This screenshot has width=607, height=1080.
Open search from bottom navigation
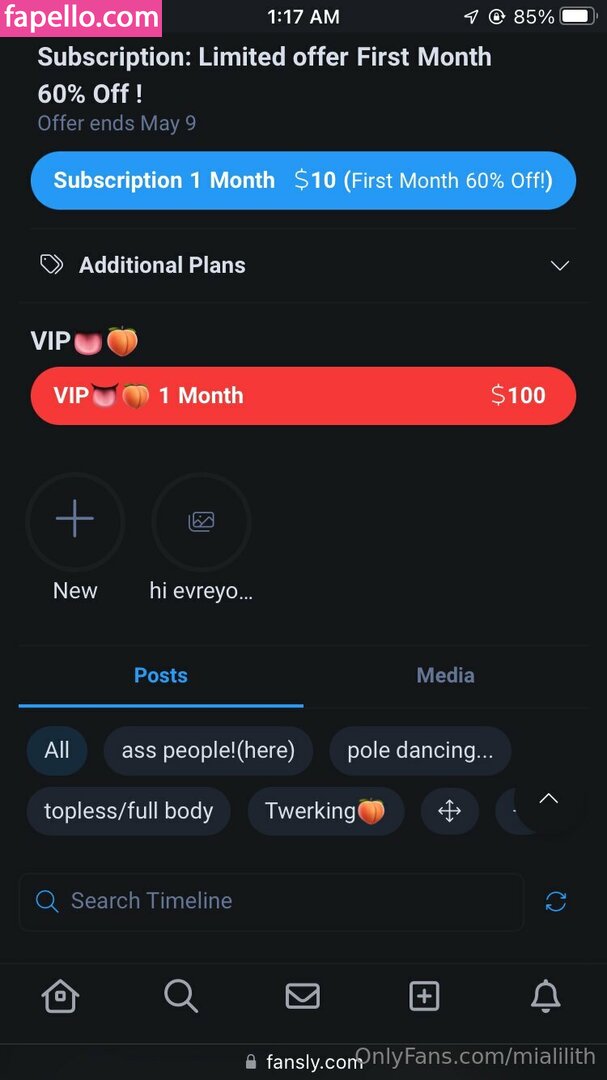point(181,996)
